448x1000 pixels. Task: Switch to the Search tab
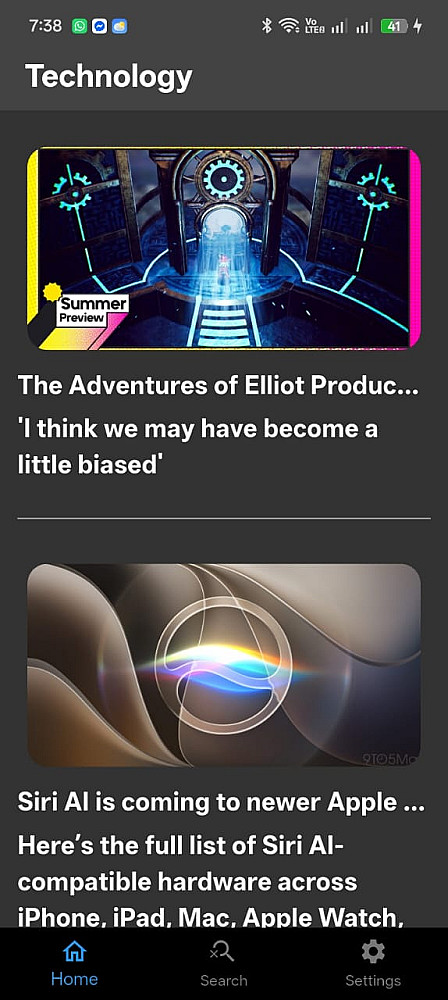(223, 963)
